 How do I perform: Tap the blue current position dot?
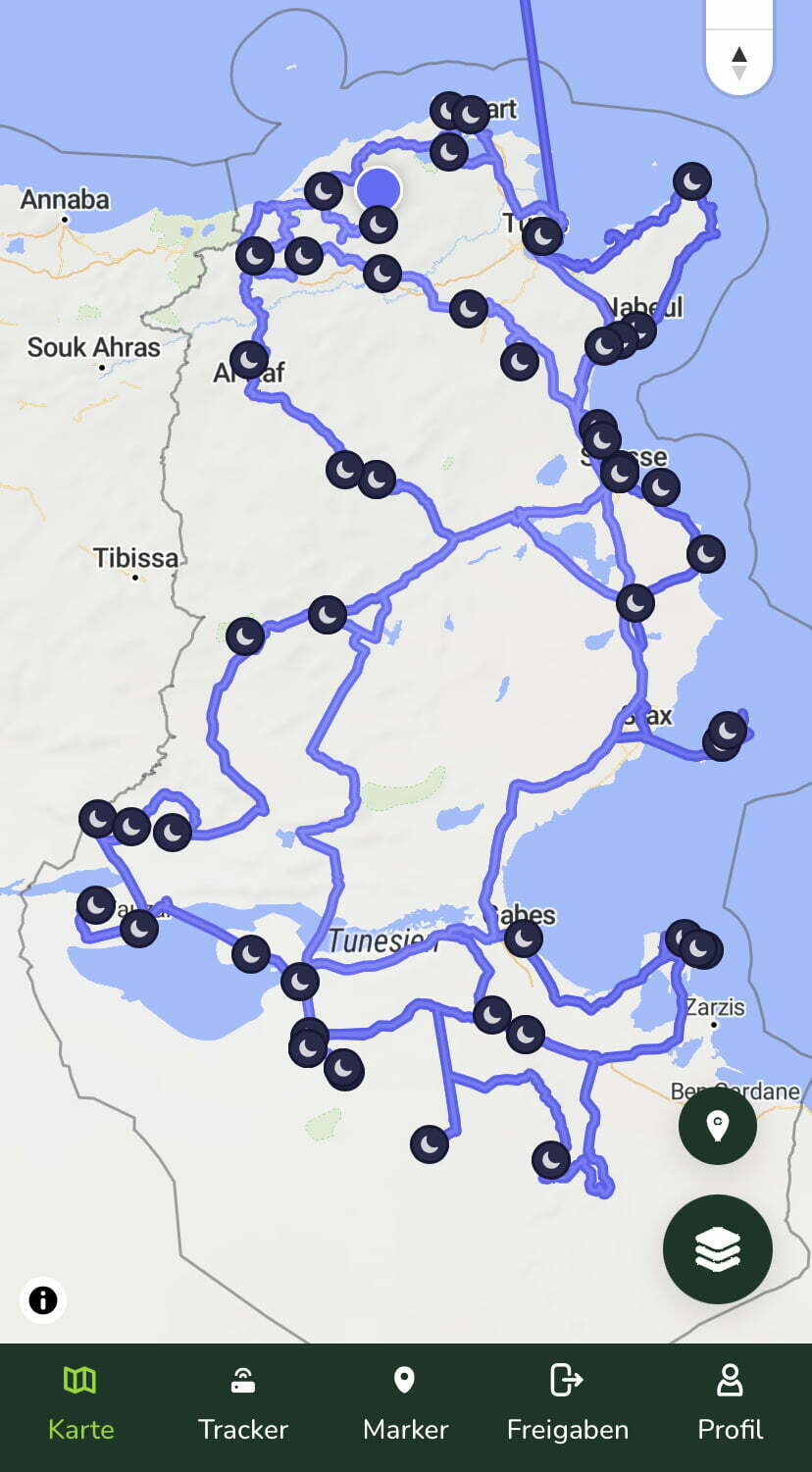click(x=379, y=189)
